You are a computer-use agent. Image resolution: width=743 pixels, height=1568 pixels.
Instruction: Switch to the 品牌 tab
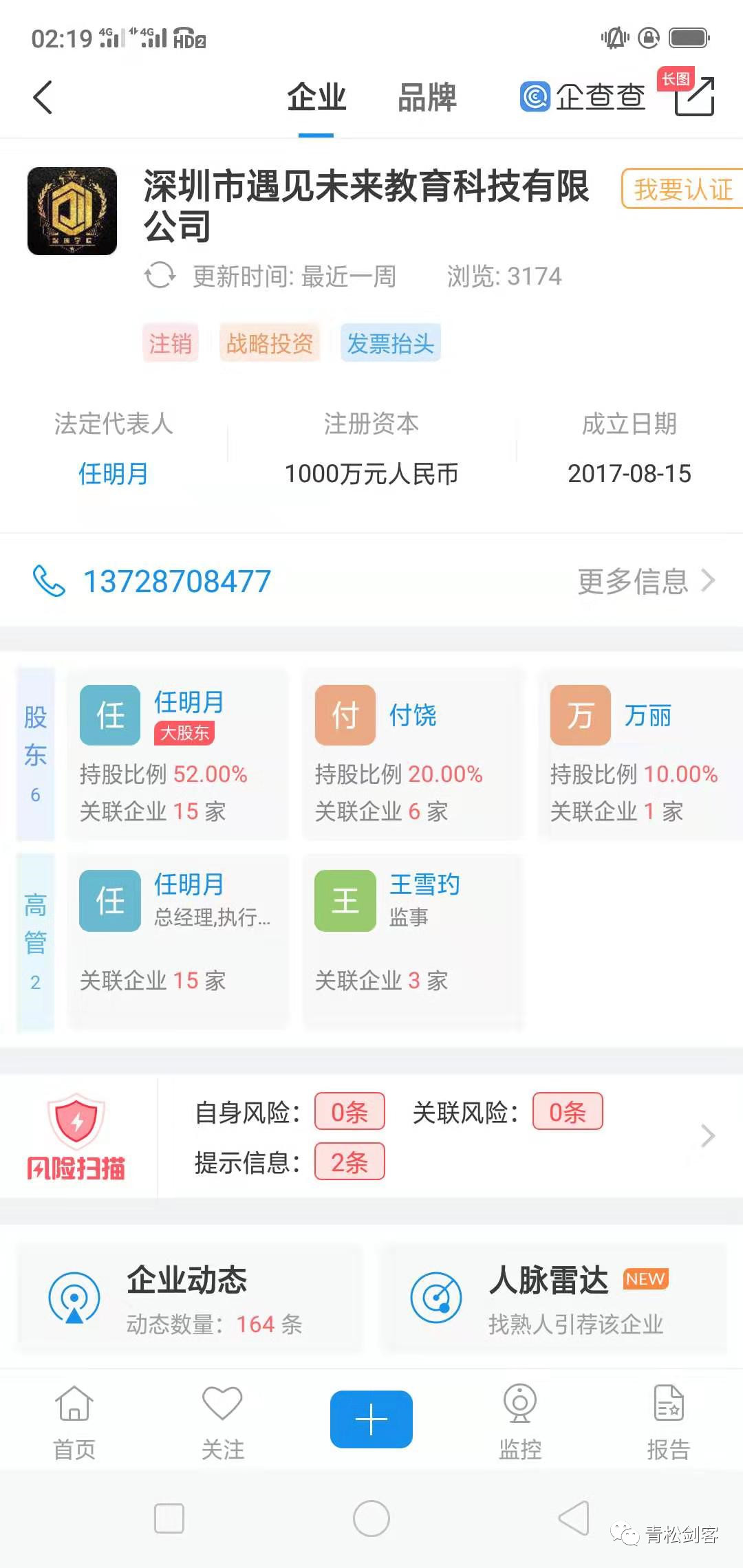pyautogui.click(x=427, y=97)
